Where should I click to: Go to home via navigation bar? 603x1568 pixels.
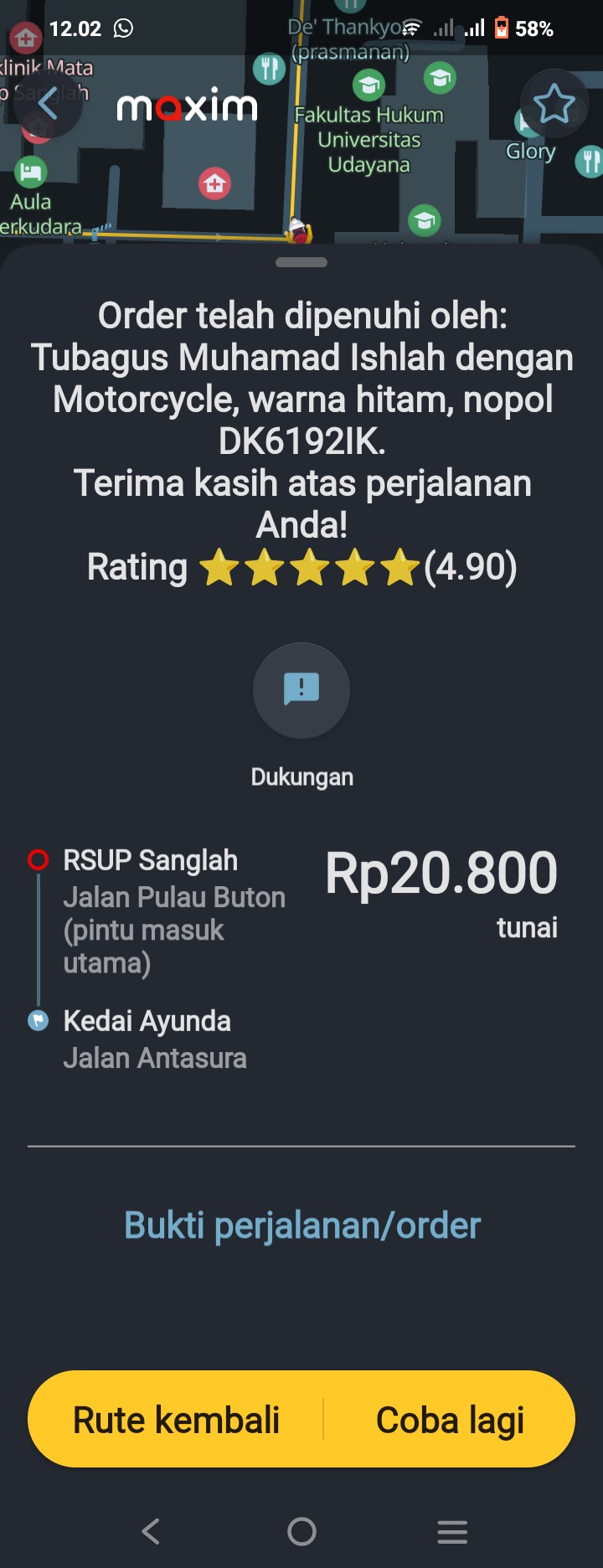tap(301, 1531)
